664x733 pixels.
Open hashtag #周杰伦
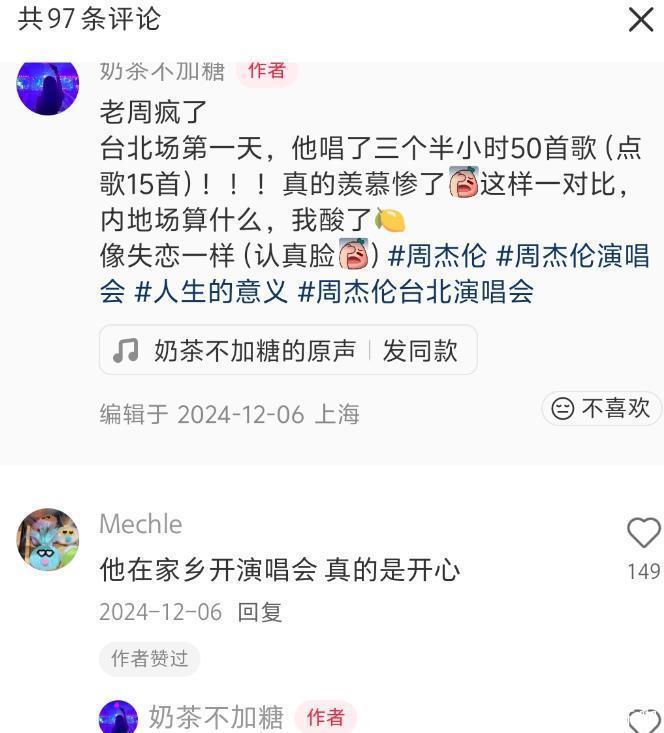point(437,256)
